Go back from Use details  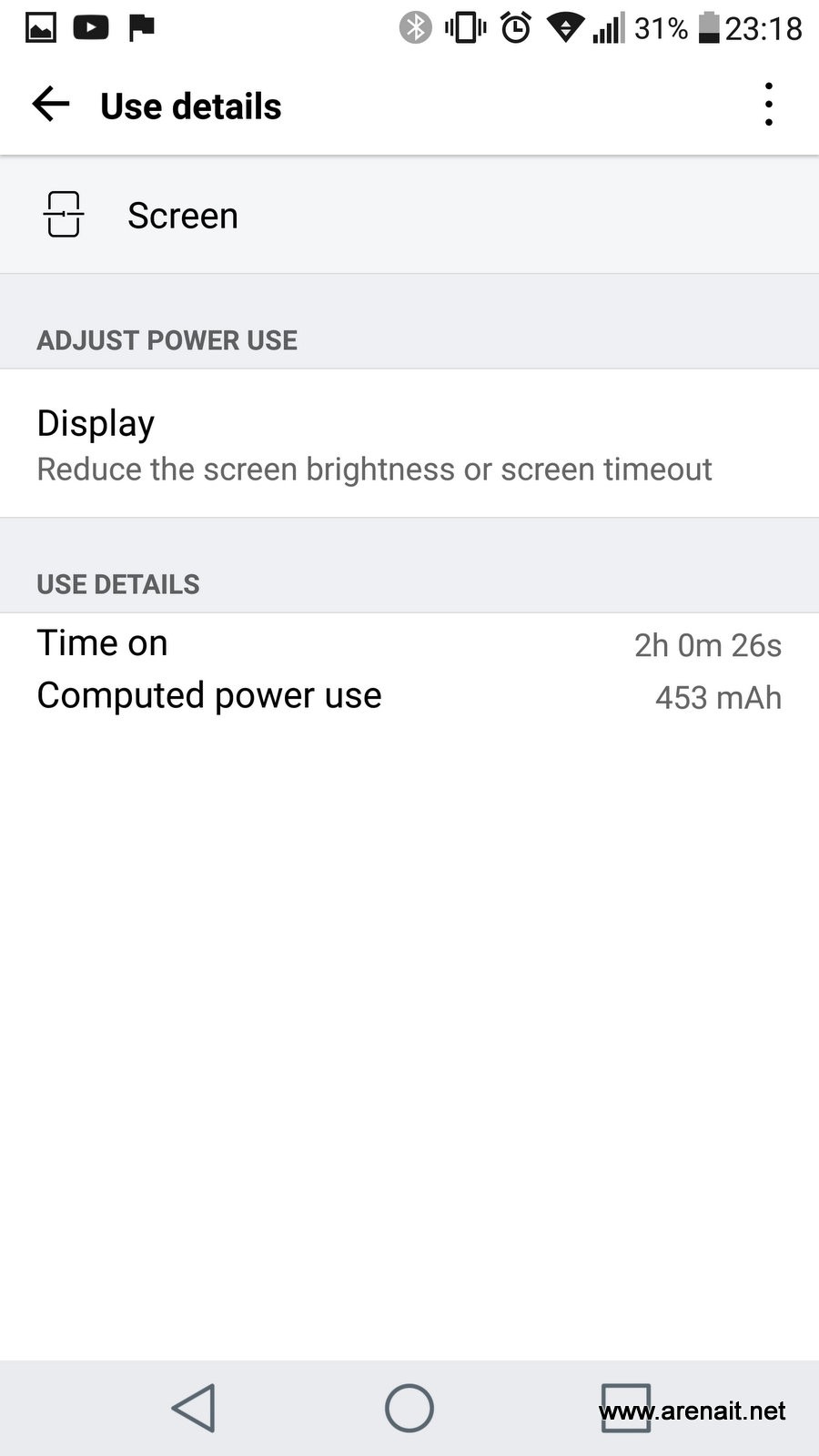(x=51, y=105)
